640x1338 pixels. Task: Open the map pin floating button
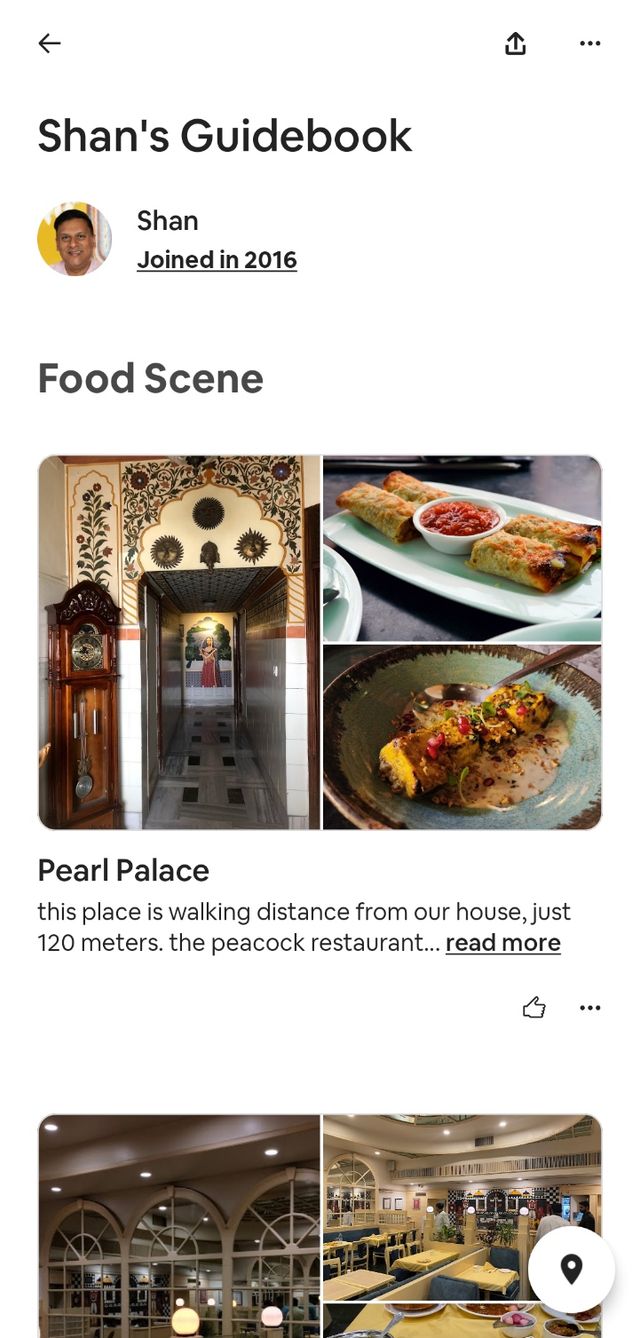click(571, 1269)
